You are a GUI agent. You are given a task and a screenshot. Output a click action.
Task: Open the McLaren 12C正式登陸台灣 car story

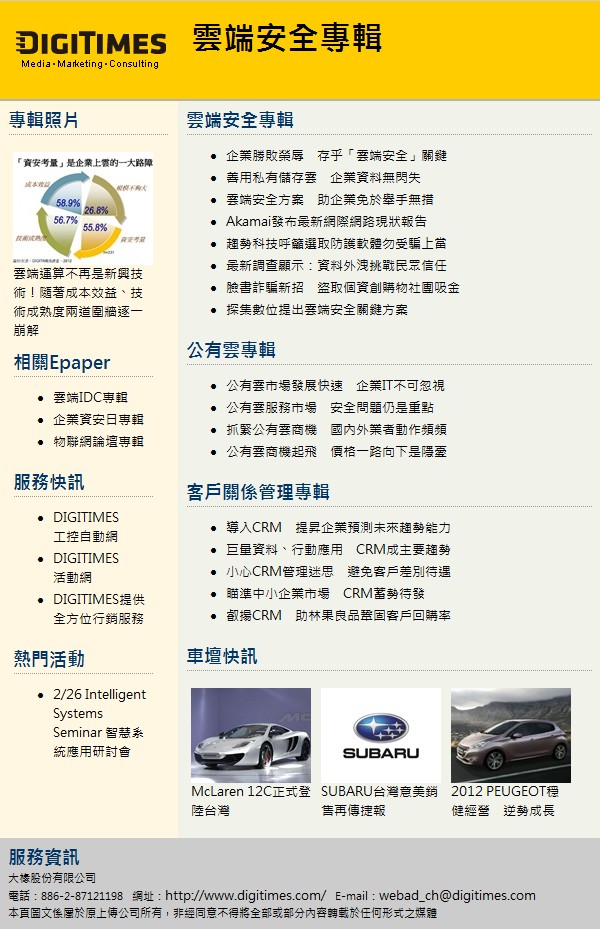250,800
